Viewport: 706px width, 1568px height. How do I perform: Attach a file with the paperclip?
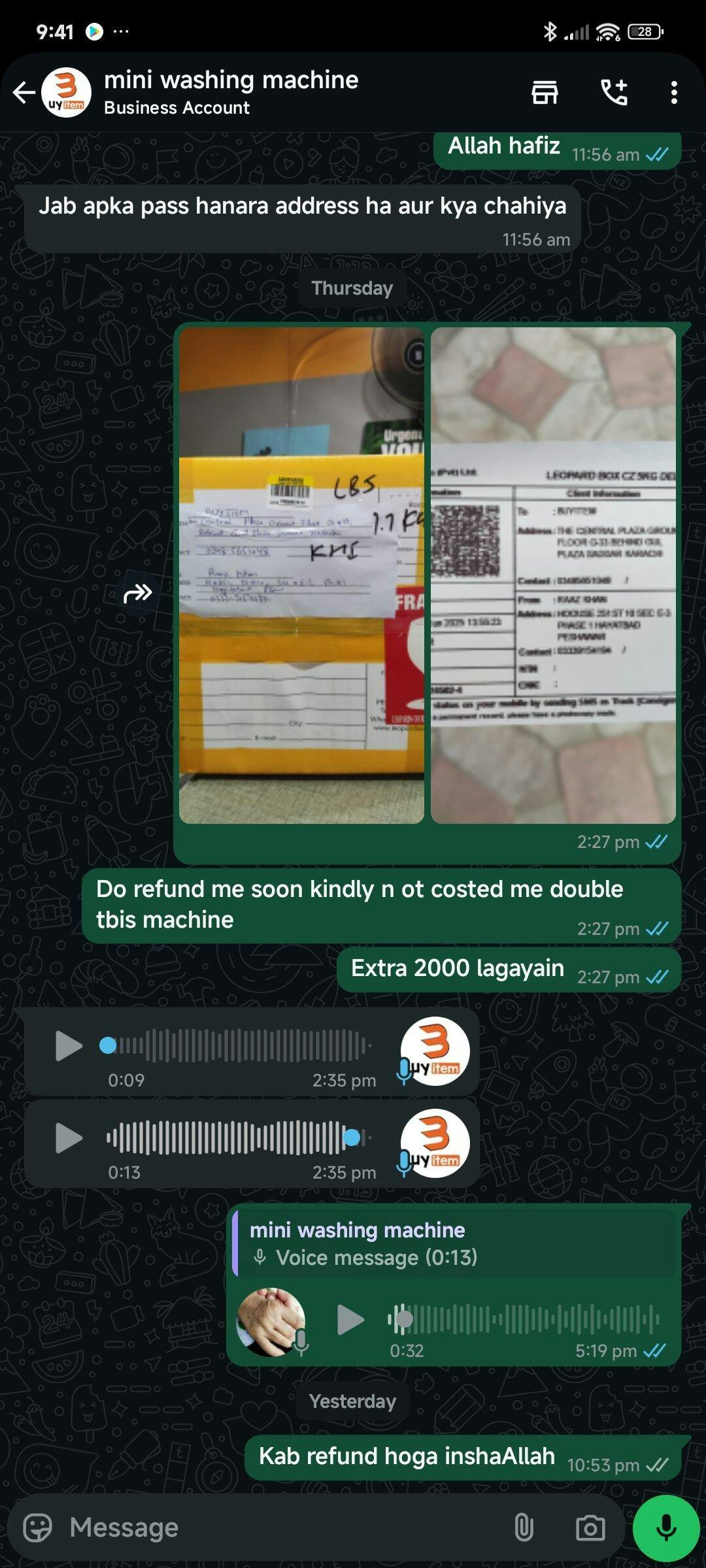[524, 1527]
